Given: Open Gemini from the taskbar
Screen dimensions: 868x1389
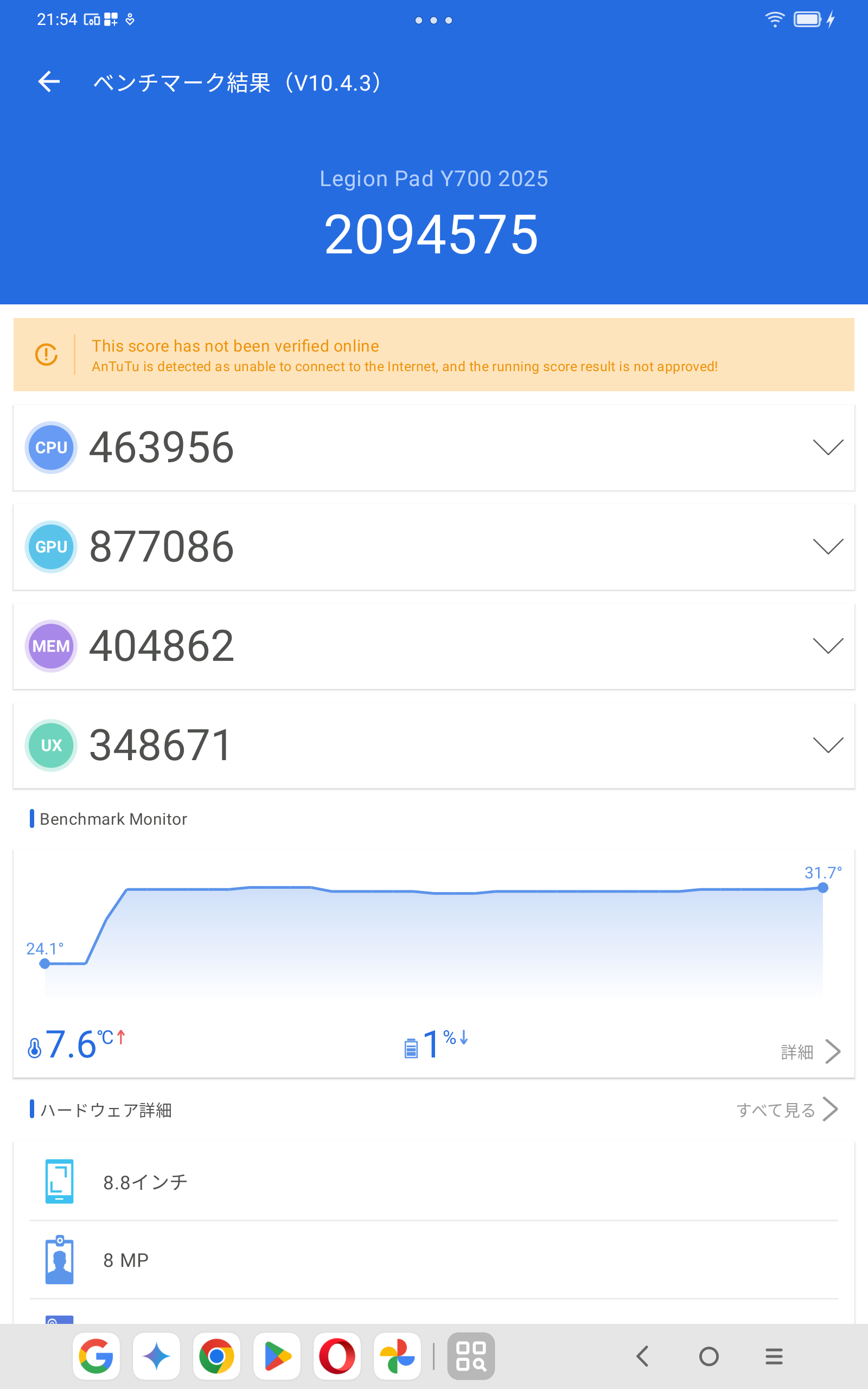Looking at the screenshot, I should pos(156,1356).
